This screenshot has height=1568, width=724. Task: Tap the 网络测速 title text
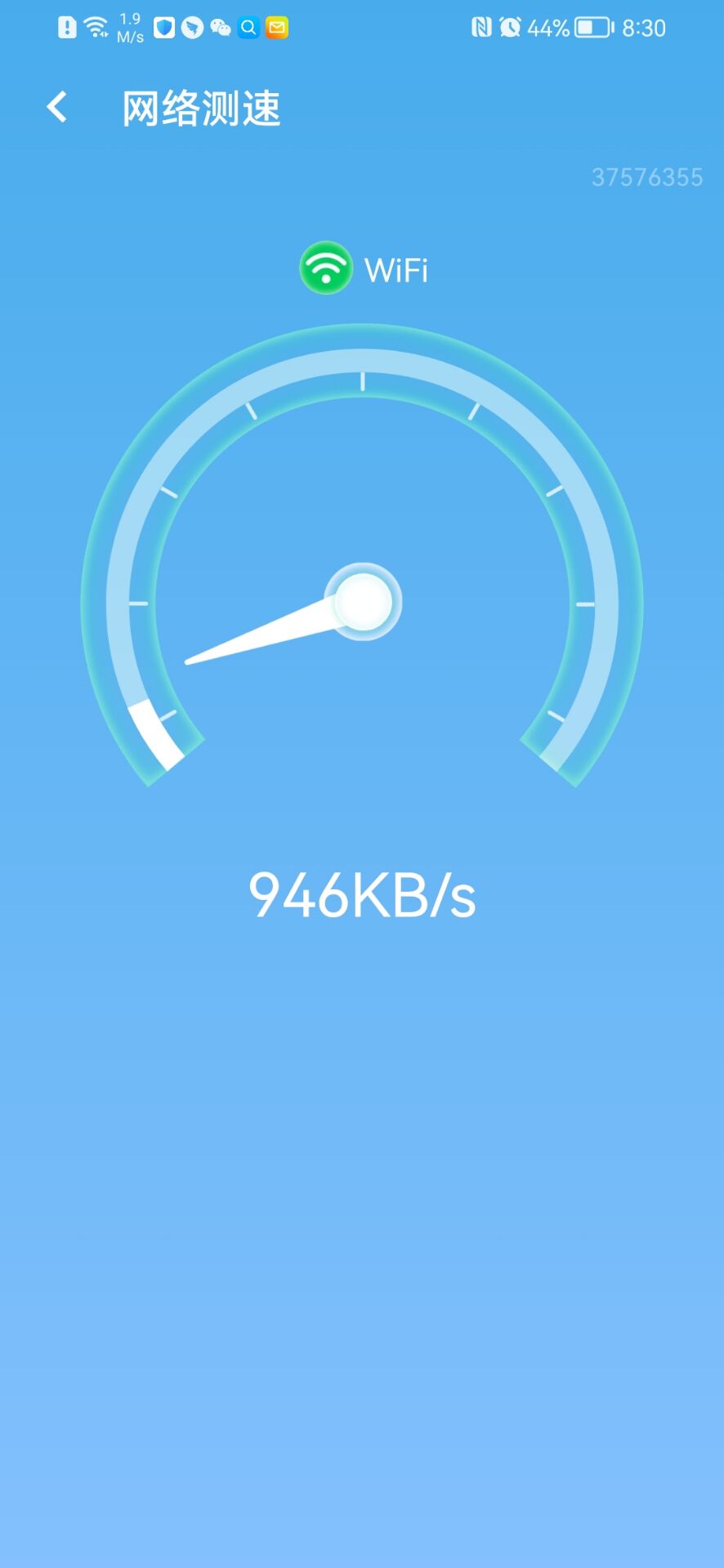coord(200,109)
